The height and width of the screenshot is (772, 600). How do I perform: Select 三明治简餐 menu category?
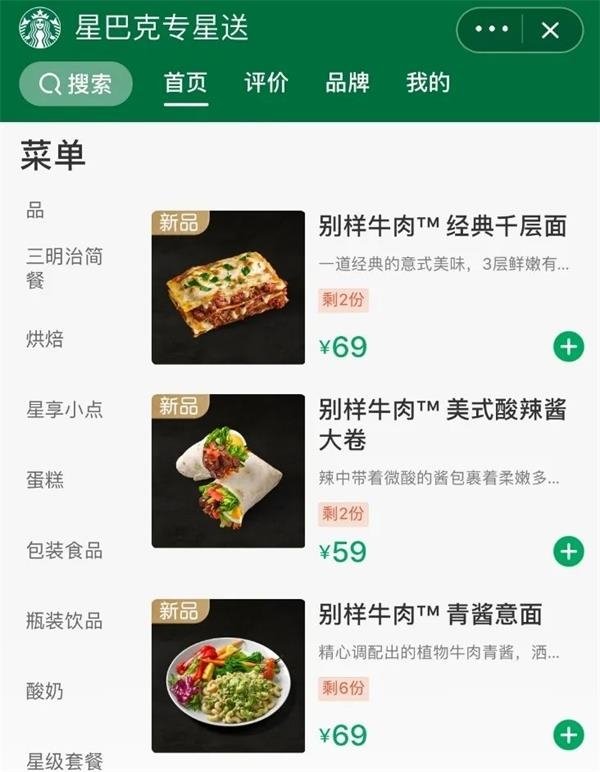64,268
